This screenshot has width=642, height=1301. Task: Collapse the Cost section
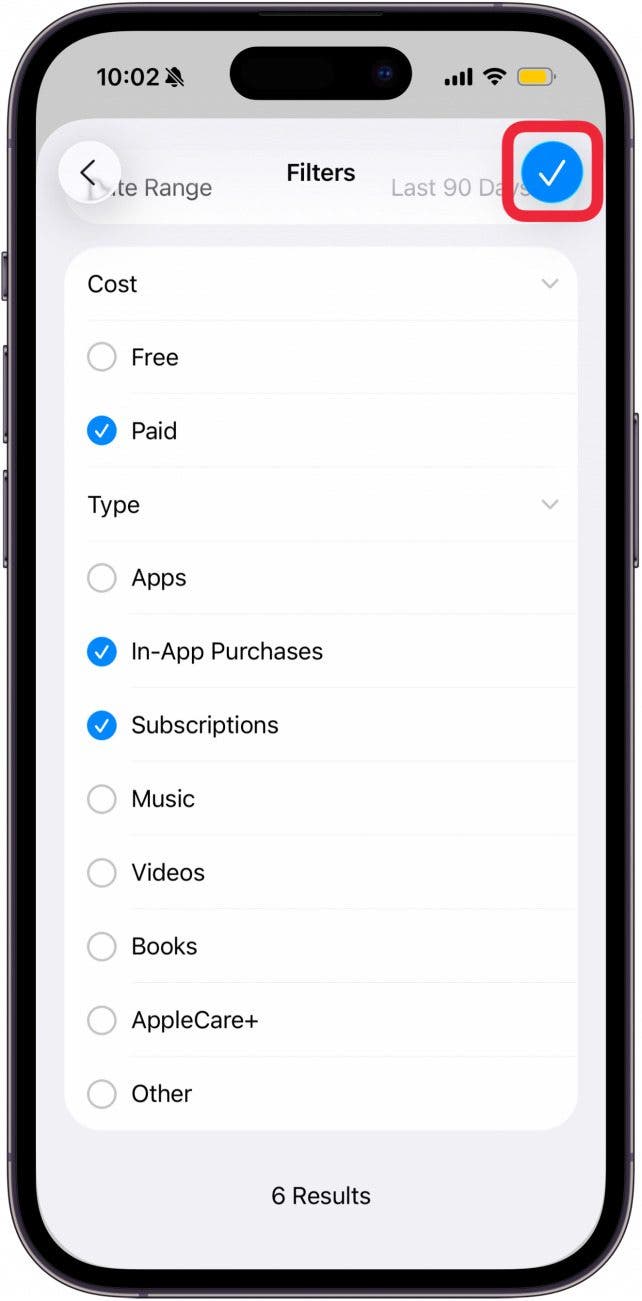pos(549,284)
